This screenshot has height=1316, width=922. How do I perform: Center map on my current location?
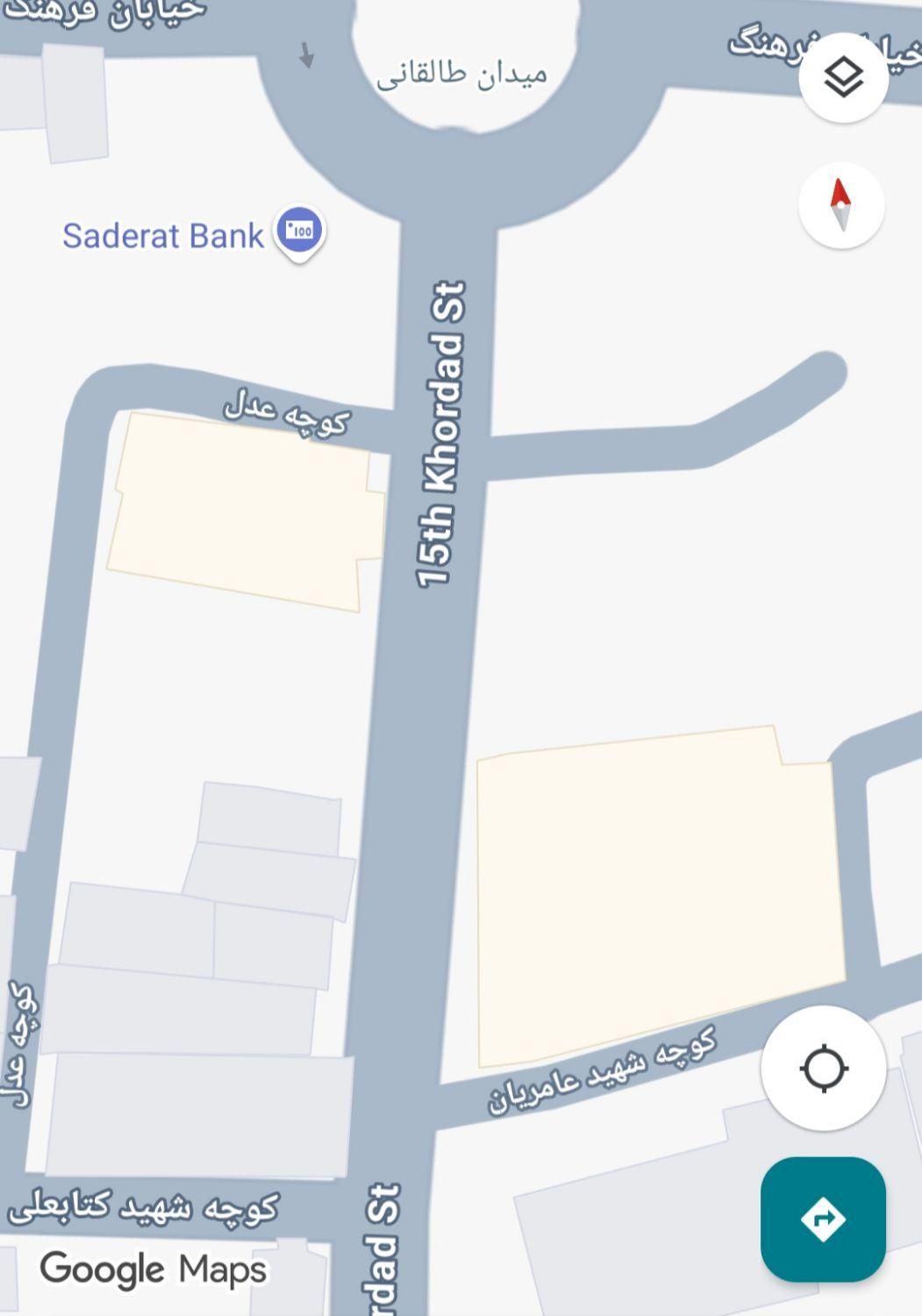823,1069
